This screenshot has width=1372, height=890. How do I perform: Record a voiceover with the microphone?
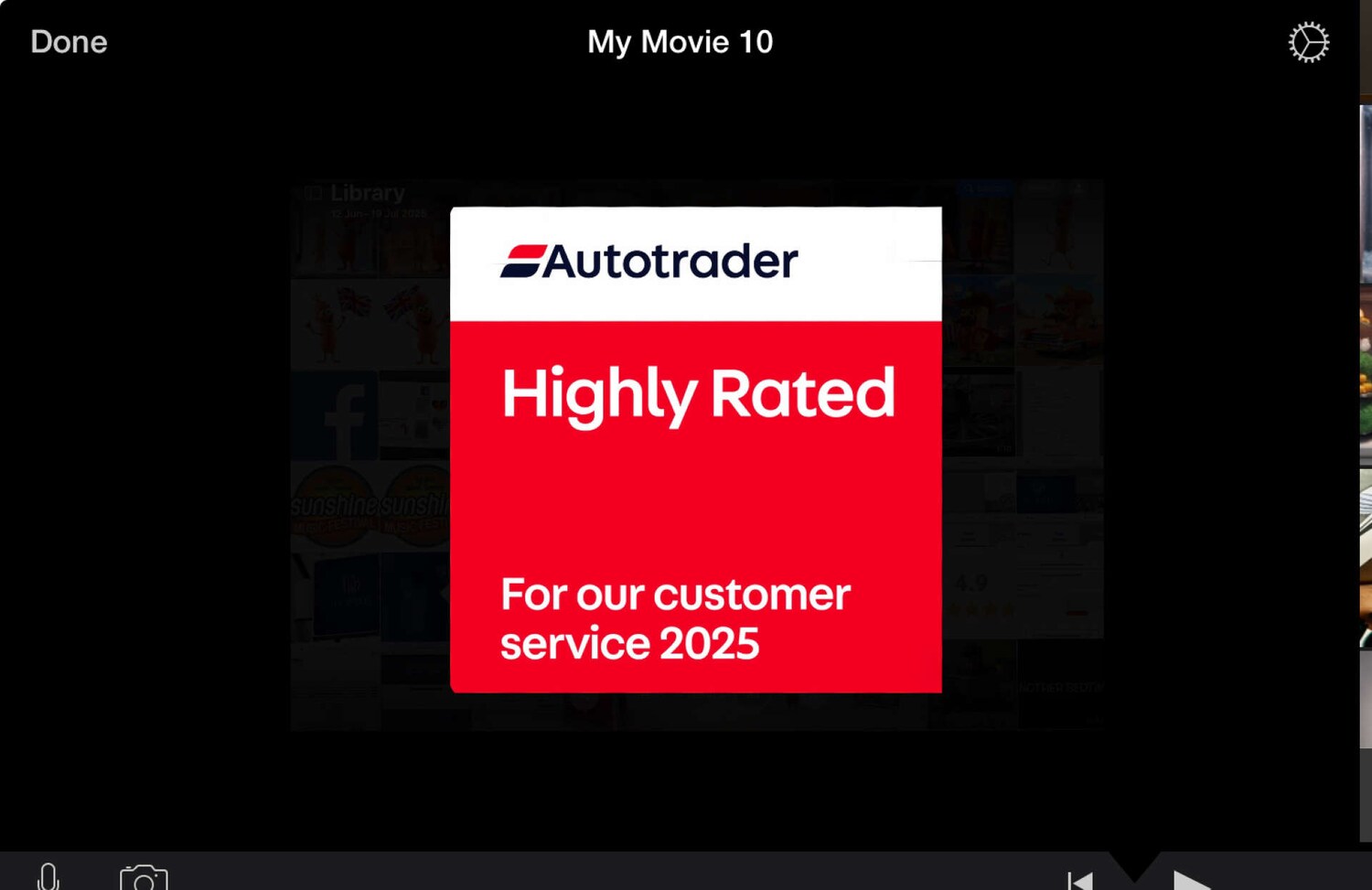pyautogui.click(x=48, y=877)
